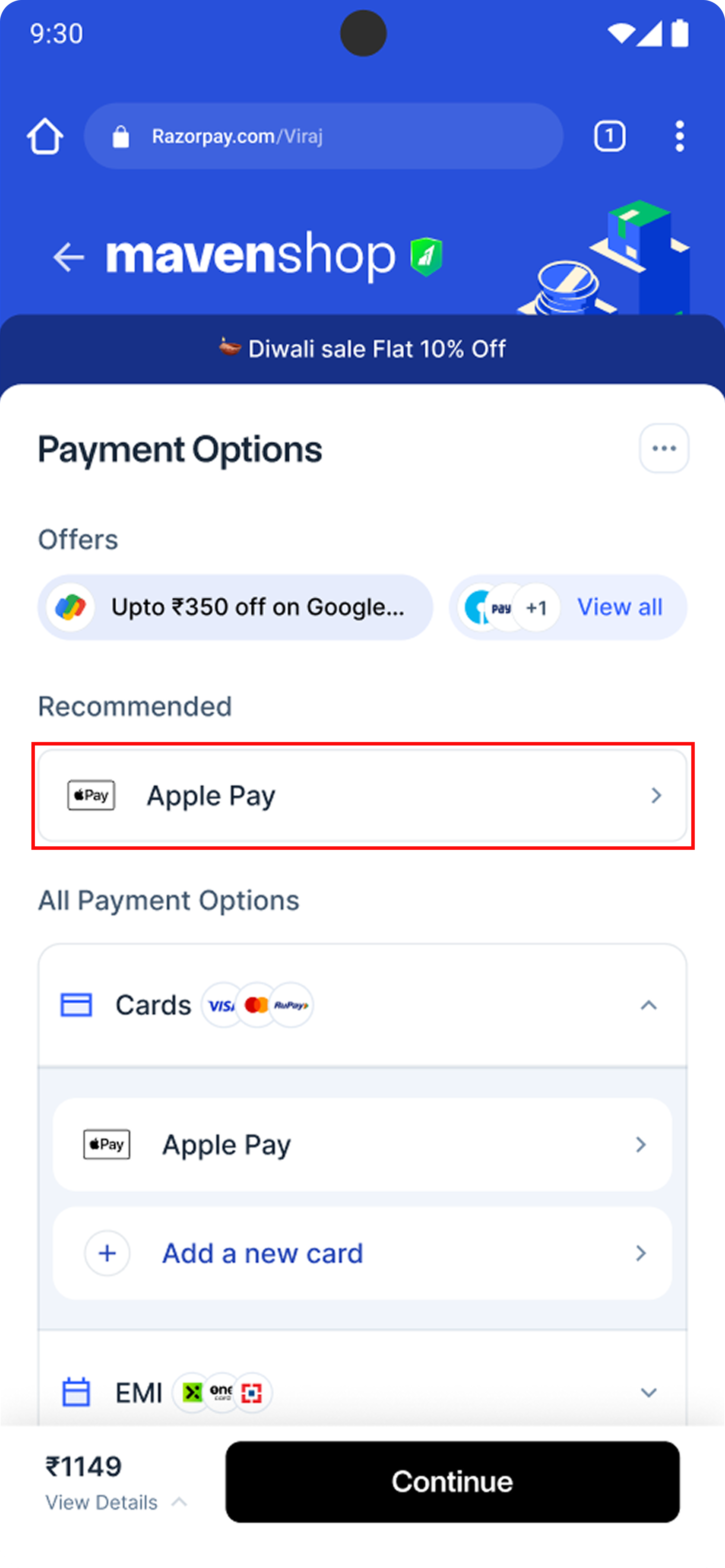
Task: View all offers
Action: pos(619,607)
